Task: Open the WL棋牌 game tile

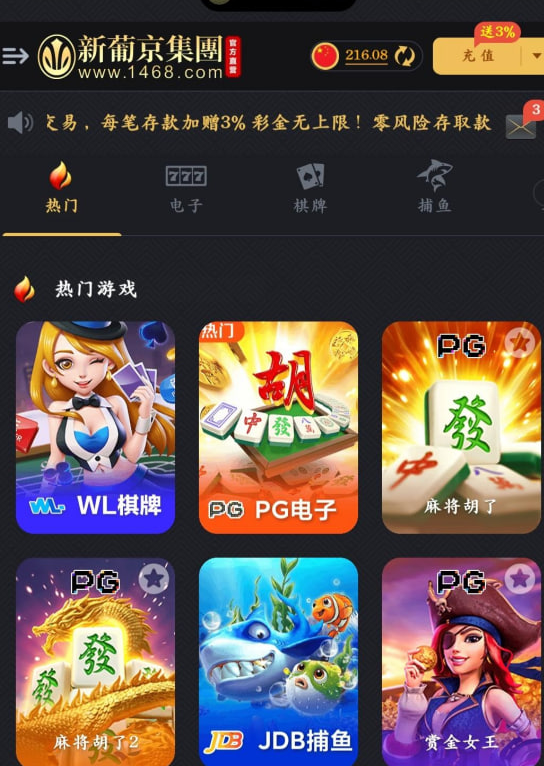Action: point(95,427)
